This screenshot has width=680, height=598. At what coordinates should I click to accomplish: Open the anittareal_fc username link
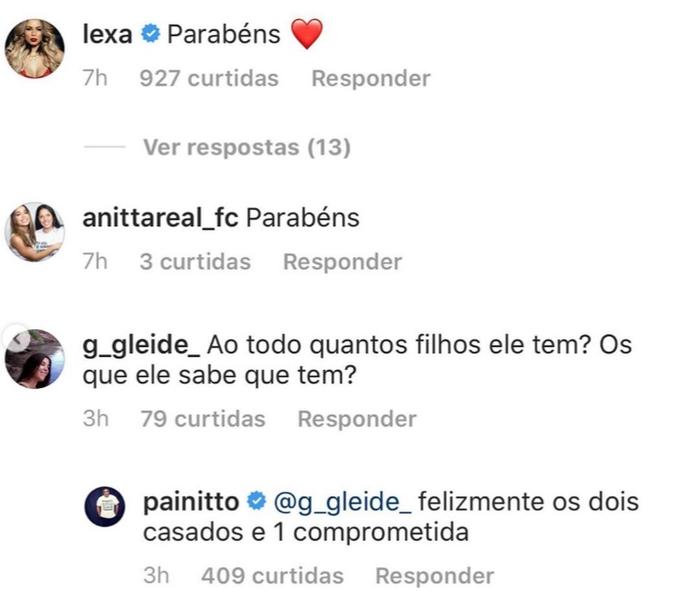160,218
